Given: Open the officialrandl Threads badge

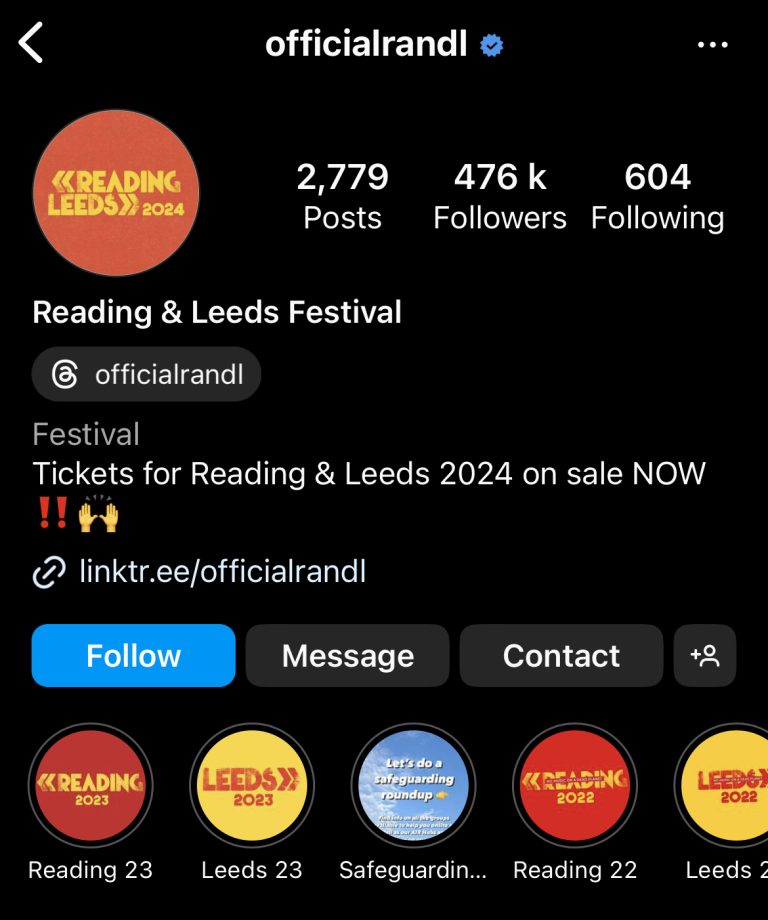Looking at the screenshot, I should (x=146, y=375).
